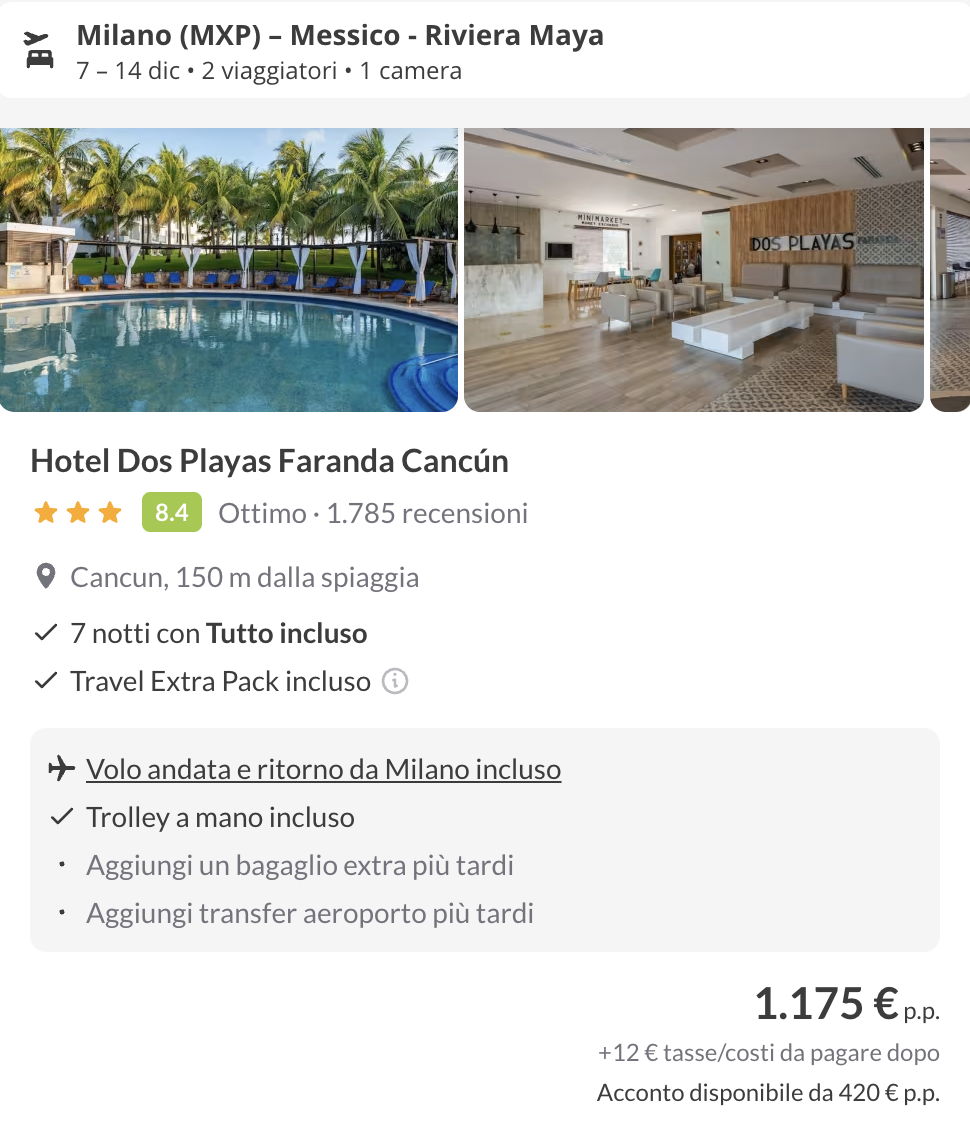
Task: View the Dos Playas lobby photo
Action: (694, 270)
